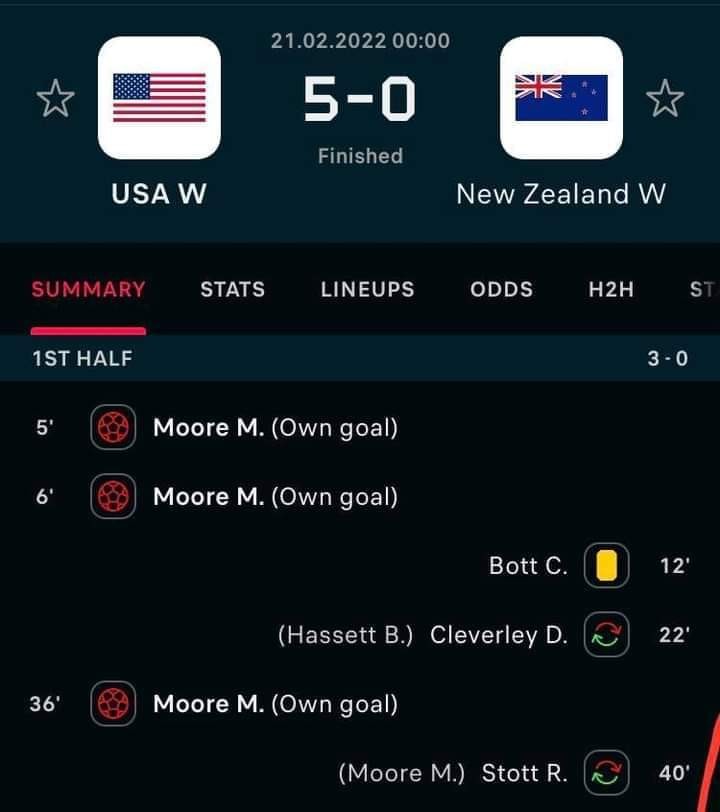The width and height of the screenshot is (720, 812).
Task: Add USA W to favorites with the star
Action: click(56, 99)
